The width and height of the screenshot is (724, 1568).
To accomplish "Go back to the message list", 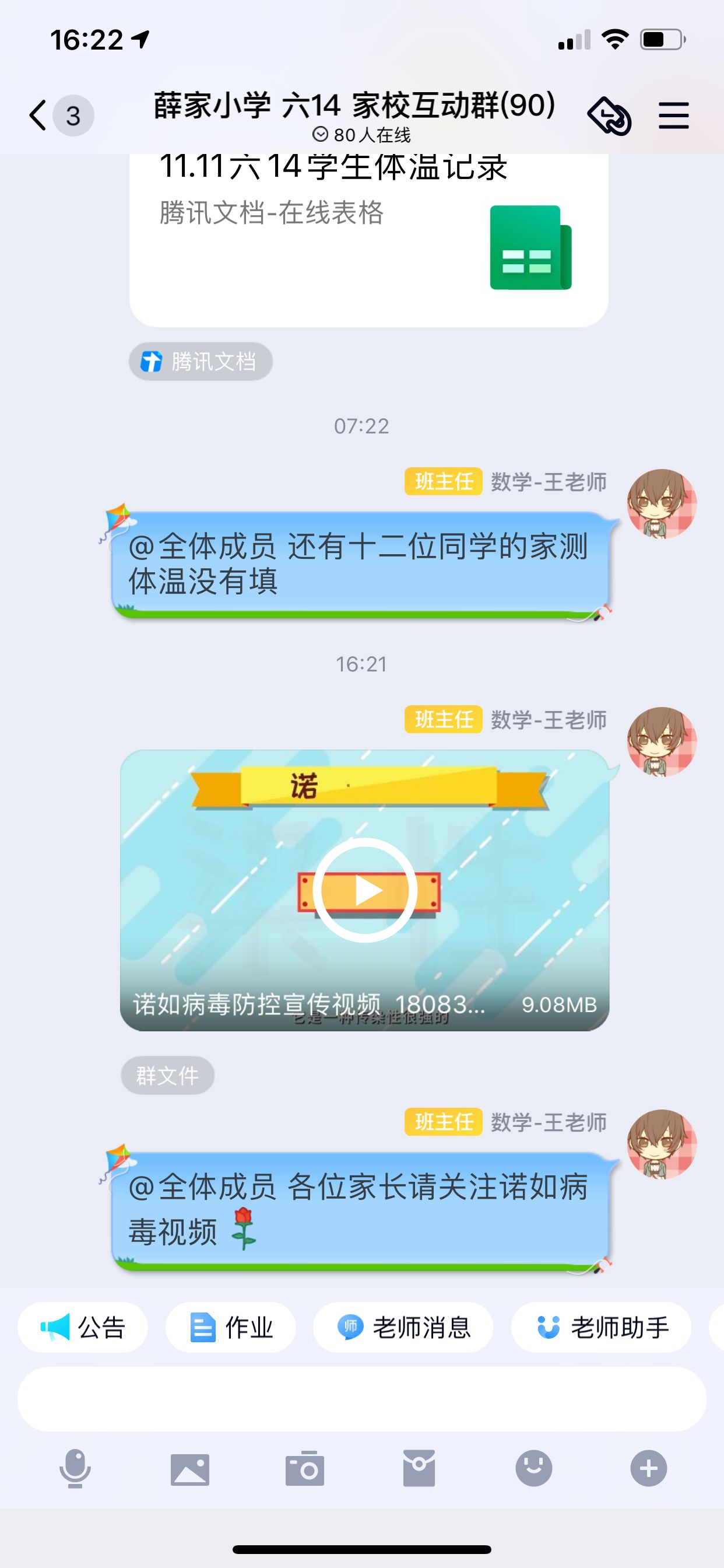I will [x=38, y=116].
